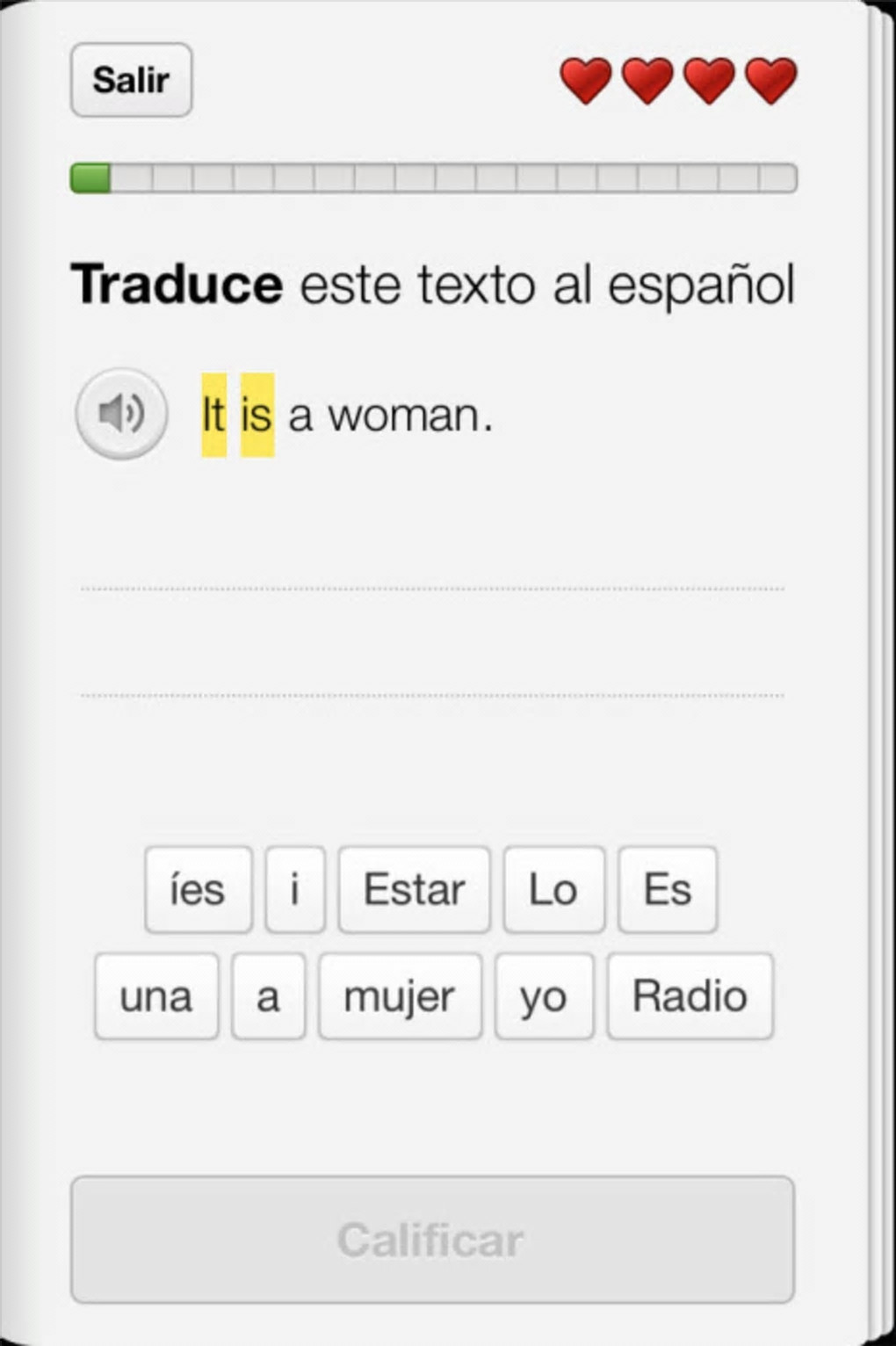Add the 'Es' word tile to the answer
Viewport: 896px width, 1346px height.
[x=668, y=889]
